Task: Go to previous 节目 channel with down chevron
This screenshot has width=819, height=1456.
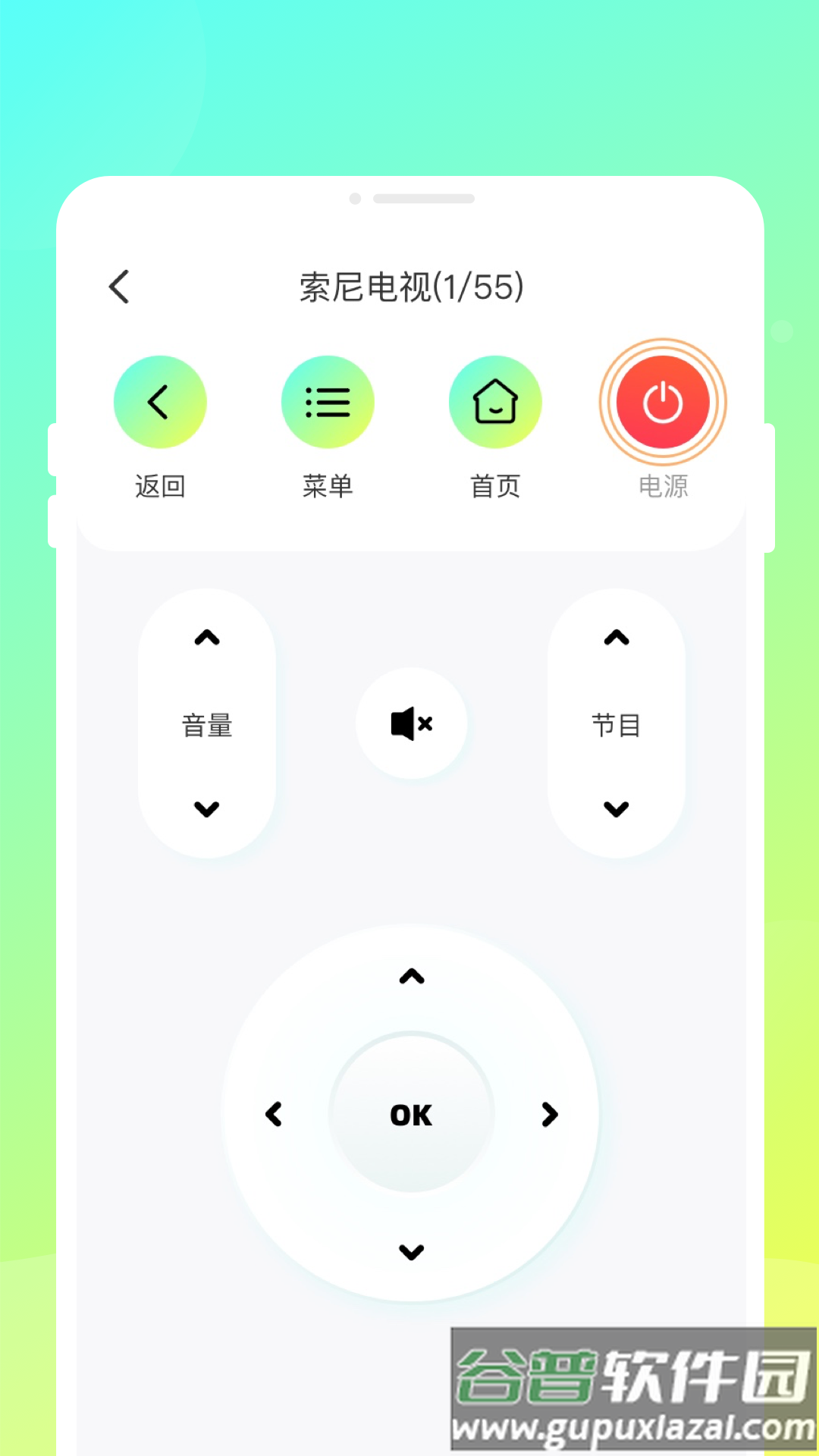Action: pyautogui.click(x=615, y=810)
